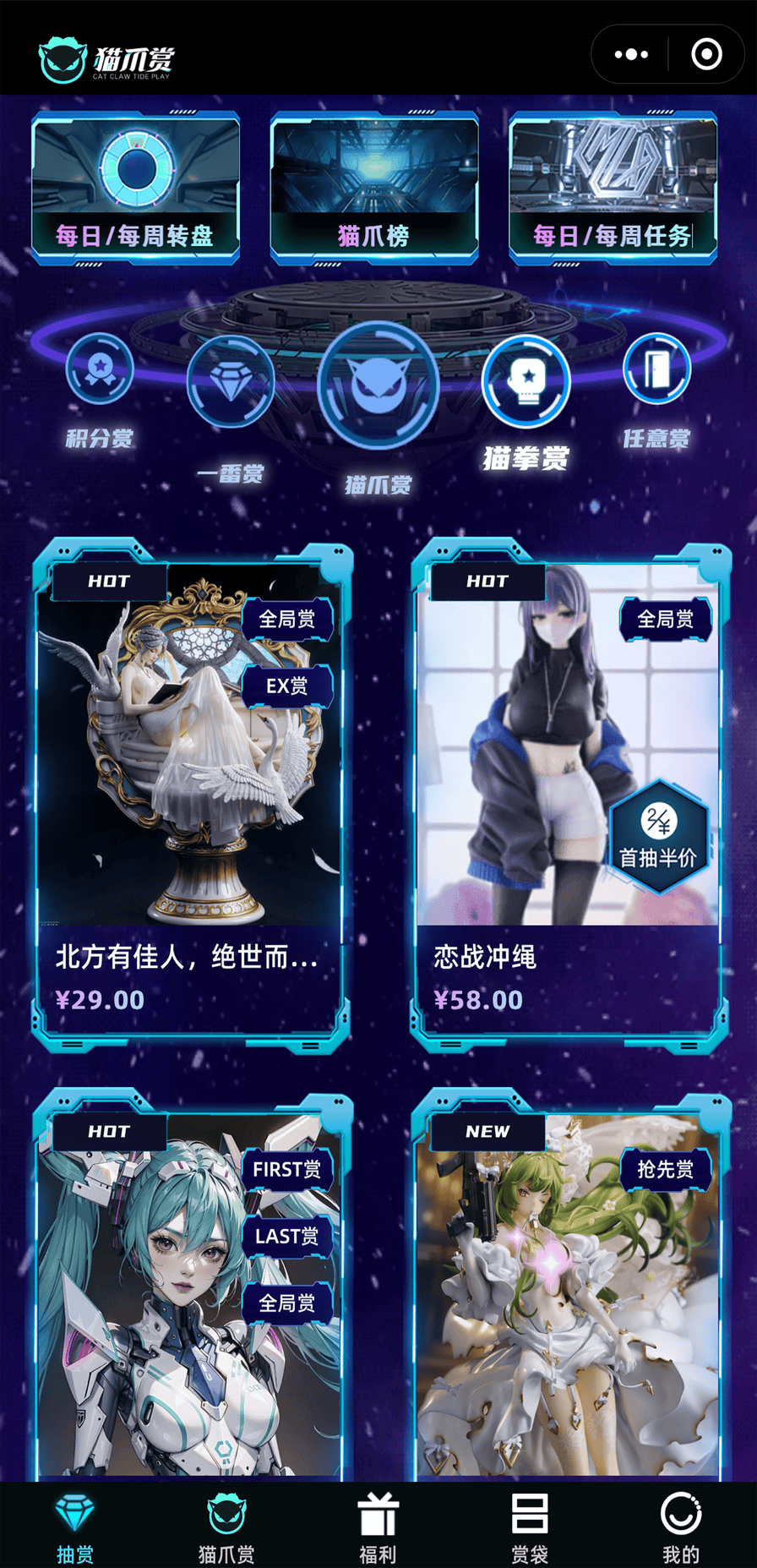Viewport: 757px width, 1568px height.
Task: Open the 每日/每周任务 banner
Action: 613,188
